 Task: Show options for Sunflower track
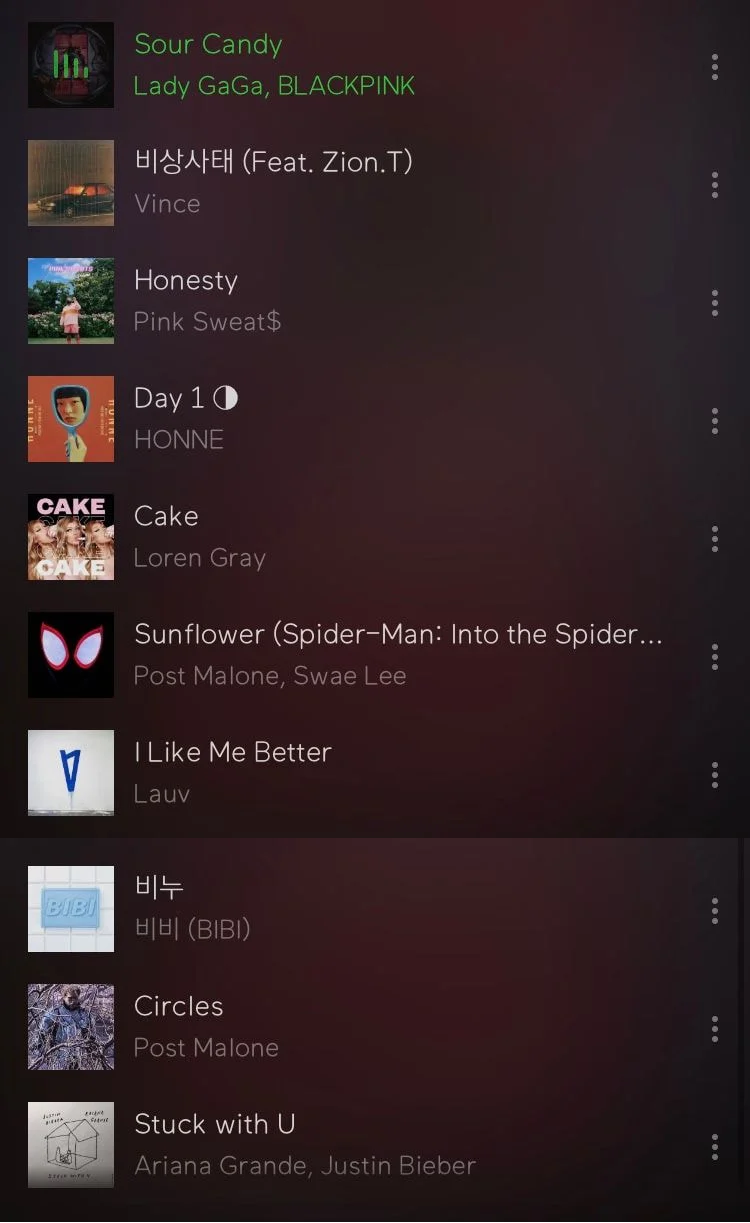(x=714, y=656)
